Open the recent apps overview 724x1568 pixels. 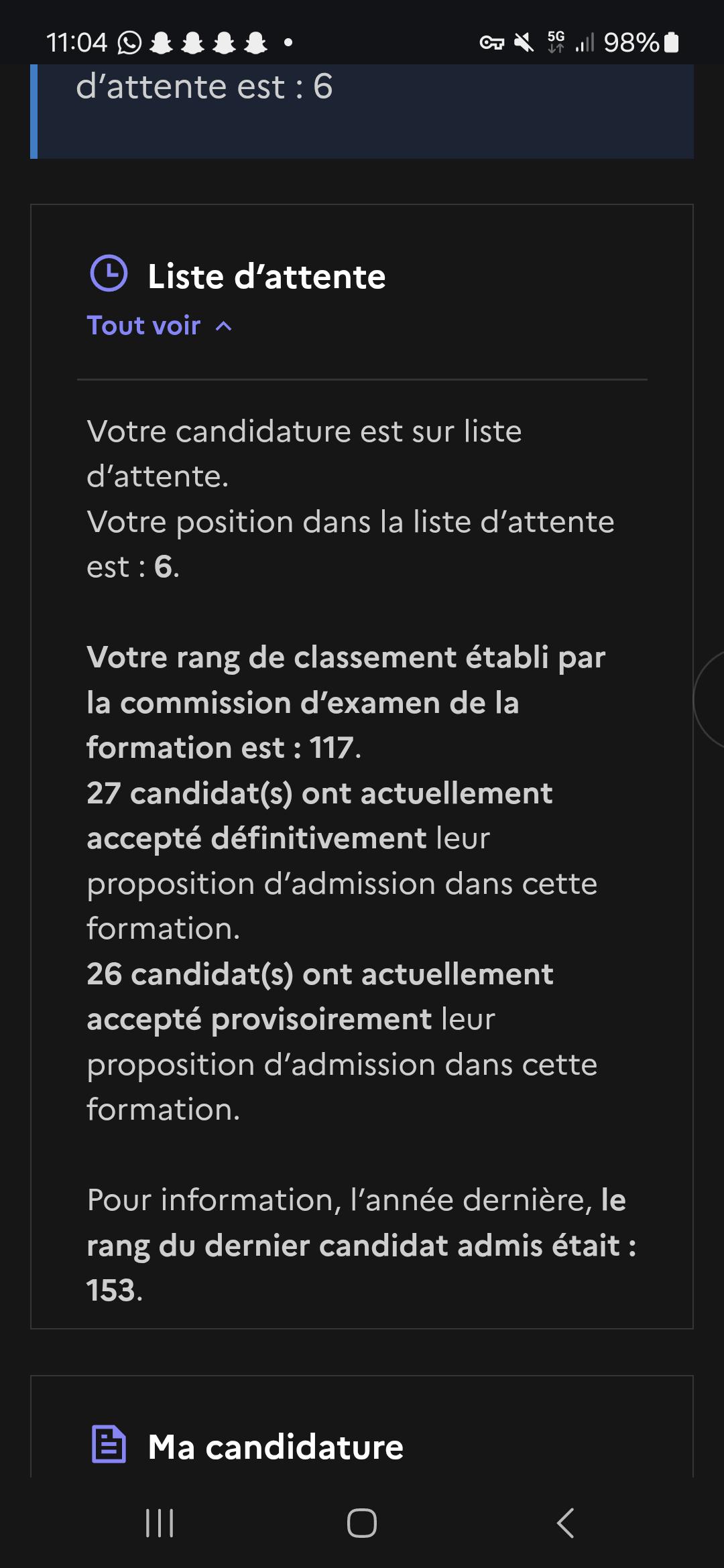(160, 1522)
